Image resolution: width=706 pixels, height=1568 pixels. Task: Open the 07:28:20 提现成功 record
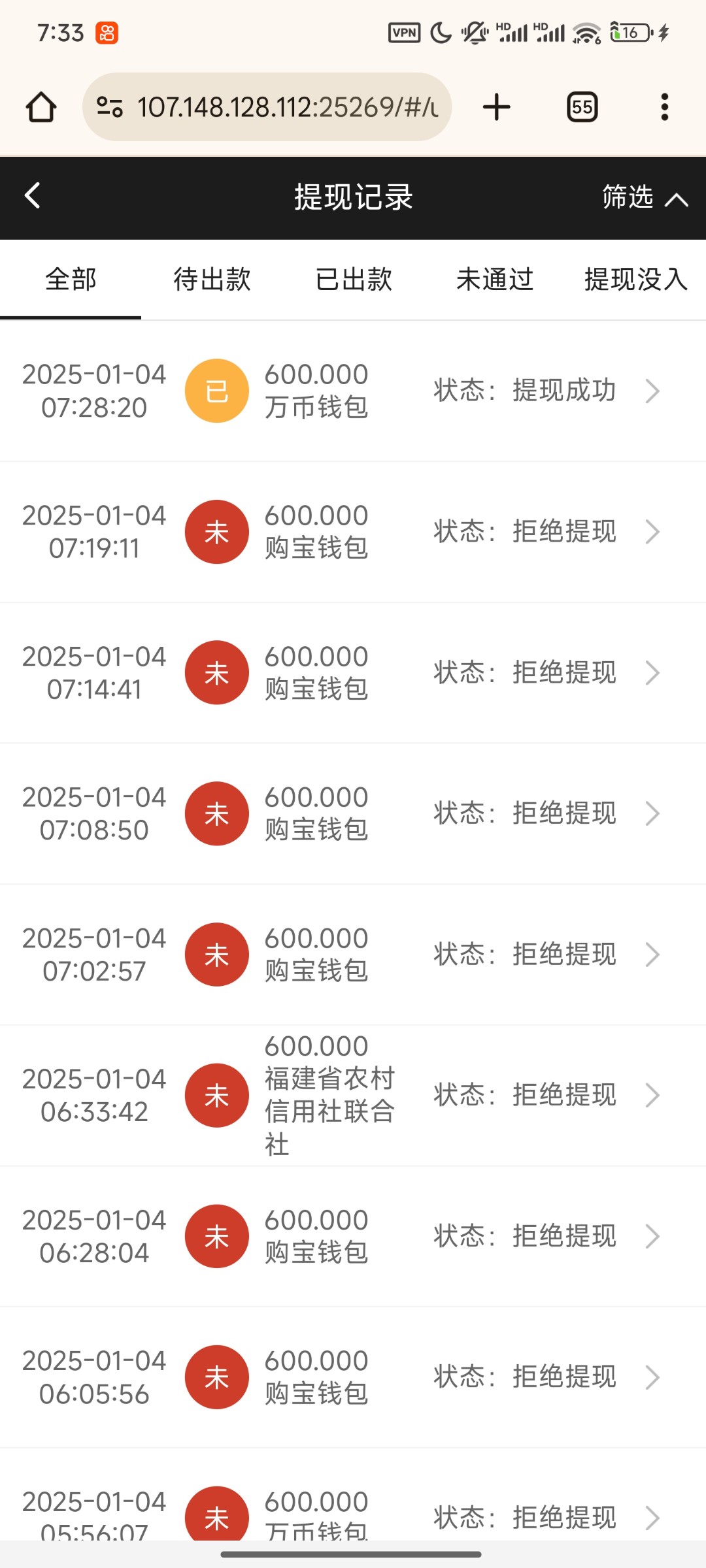pyautogui.click(x=353, y=391)
